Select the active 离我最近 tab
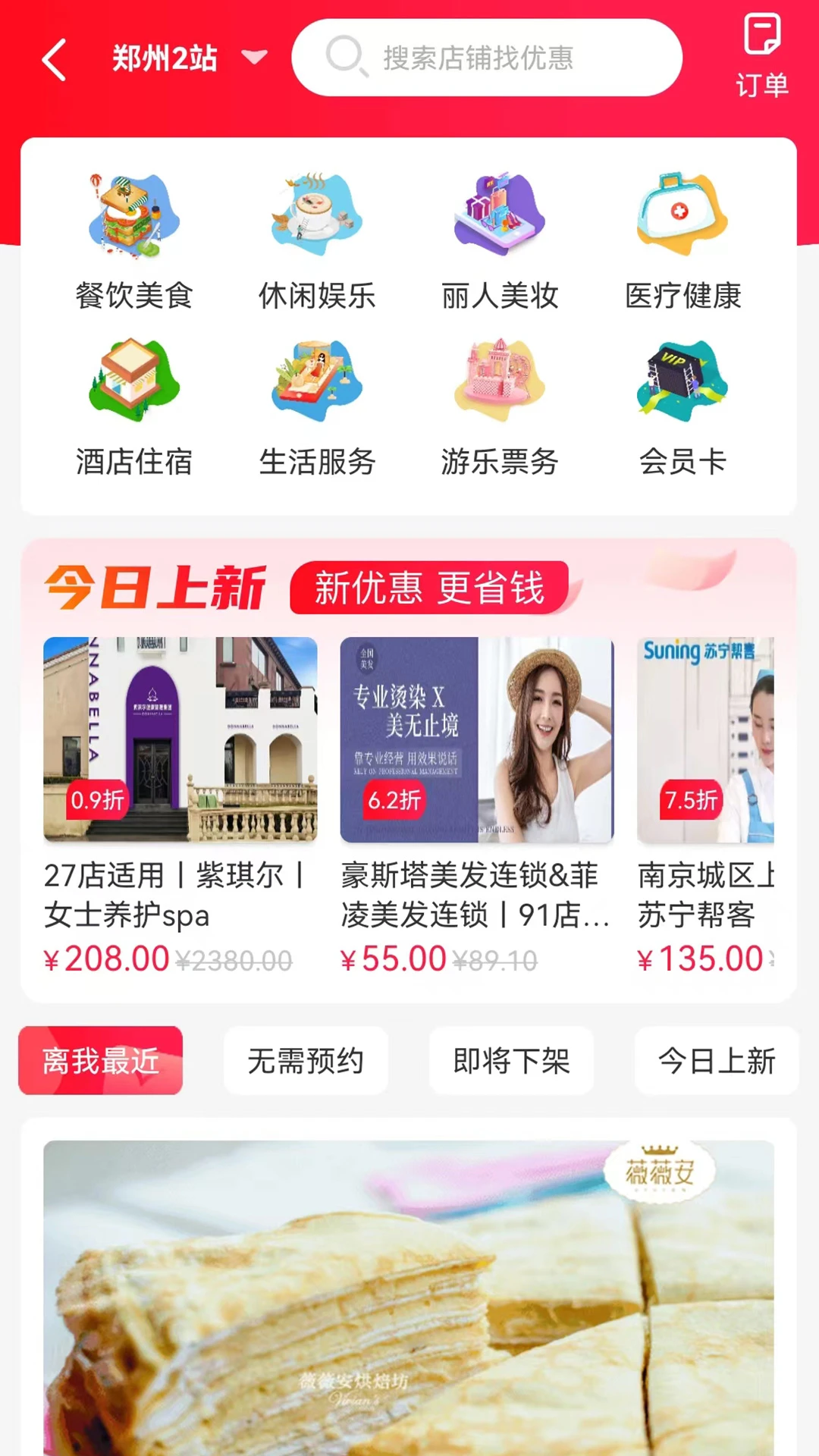Screen dimensions: 819x1456 pyautogui.click(x=101, y=1062)
